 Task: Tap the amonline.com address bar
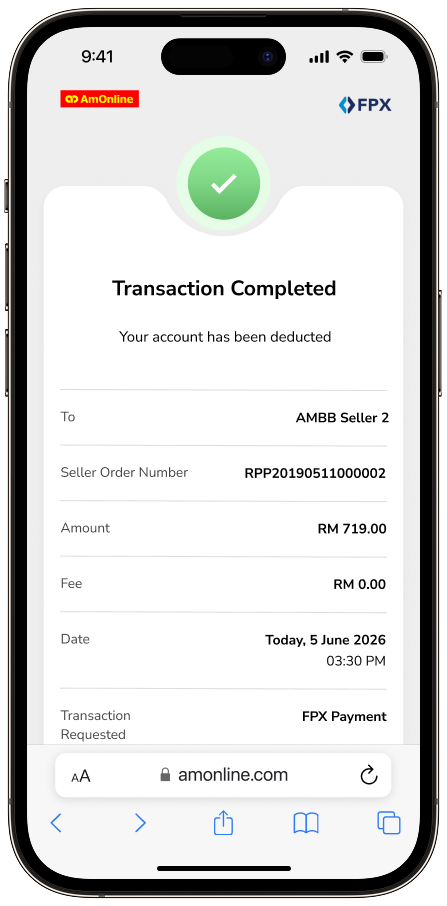tap(223, 775)
